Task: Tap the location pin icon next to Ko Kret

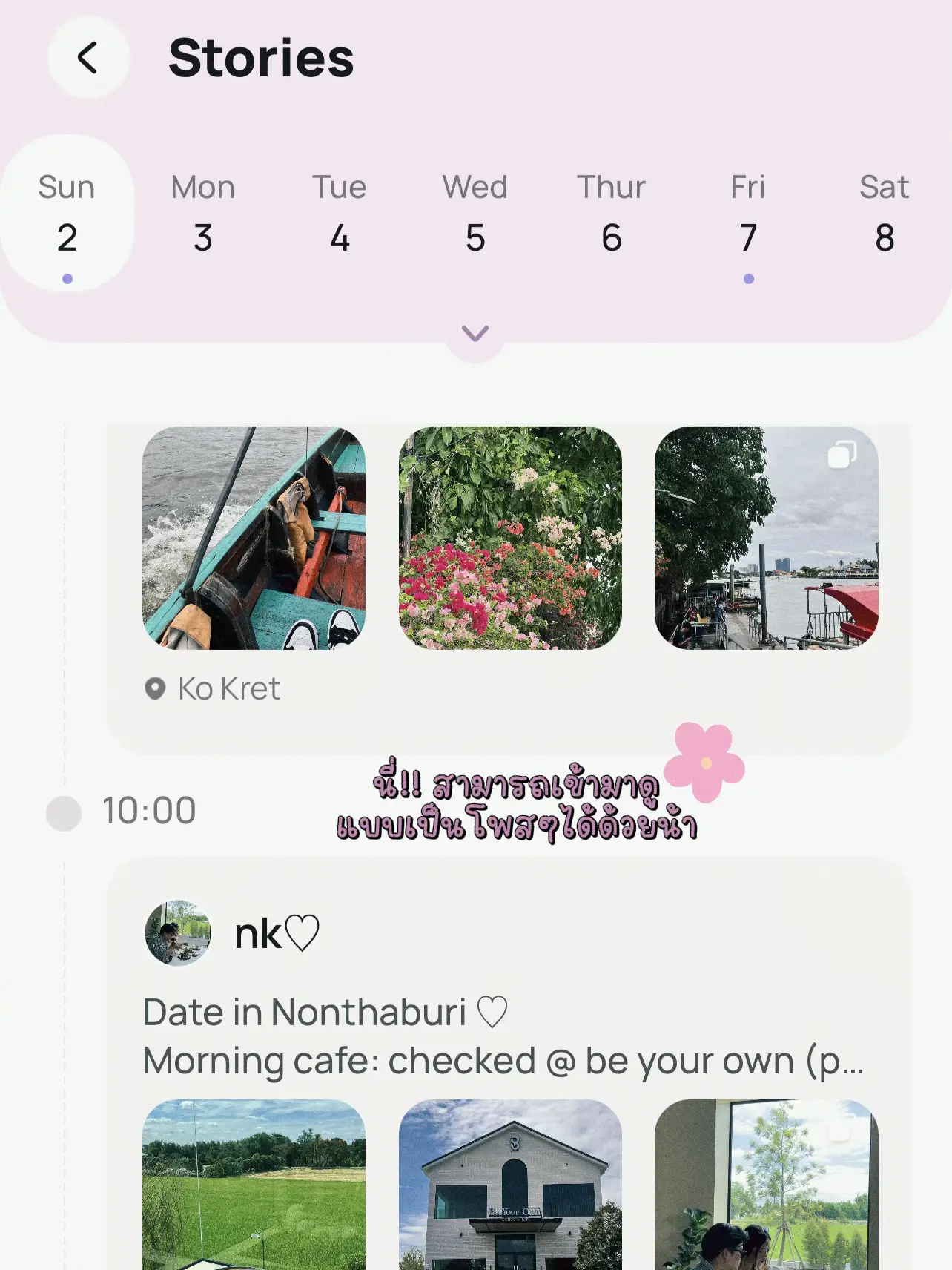Action: [156, 688]
